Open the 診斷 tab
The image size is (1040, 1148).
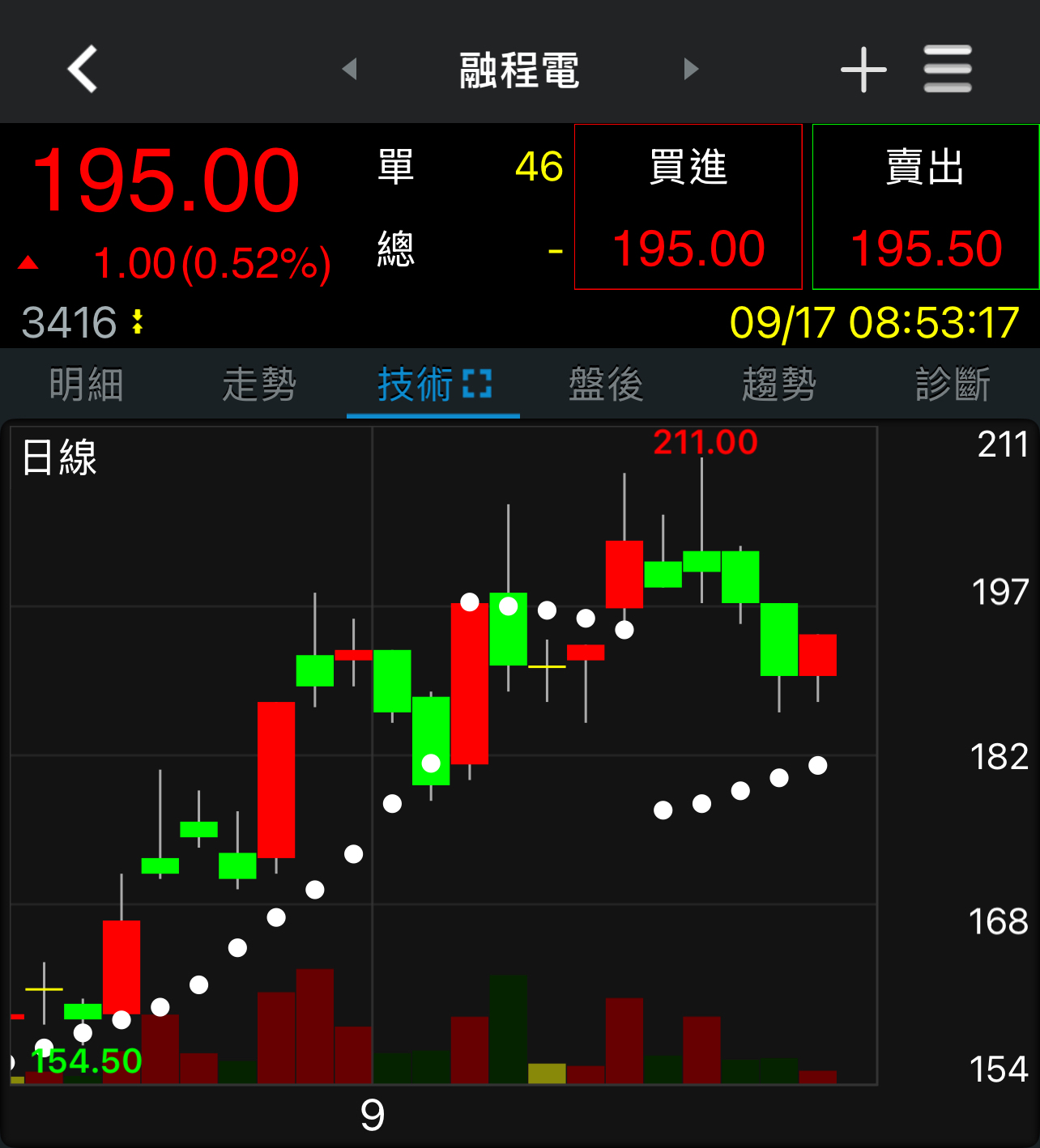point(953,385)
